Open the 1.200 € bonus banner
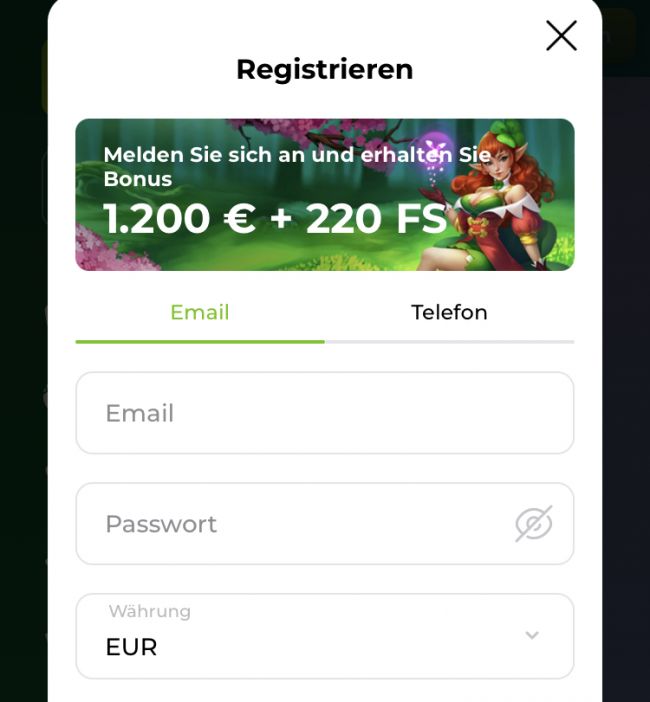 pyautogui.click(x=324, y=195)
